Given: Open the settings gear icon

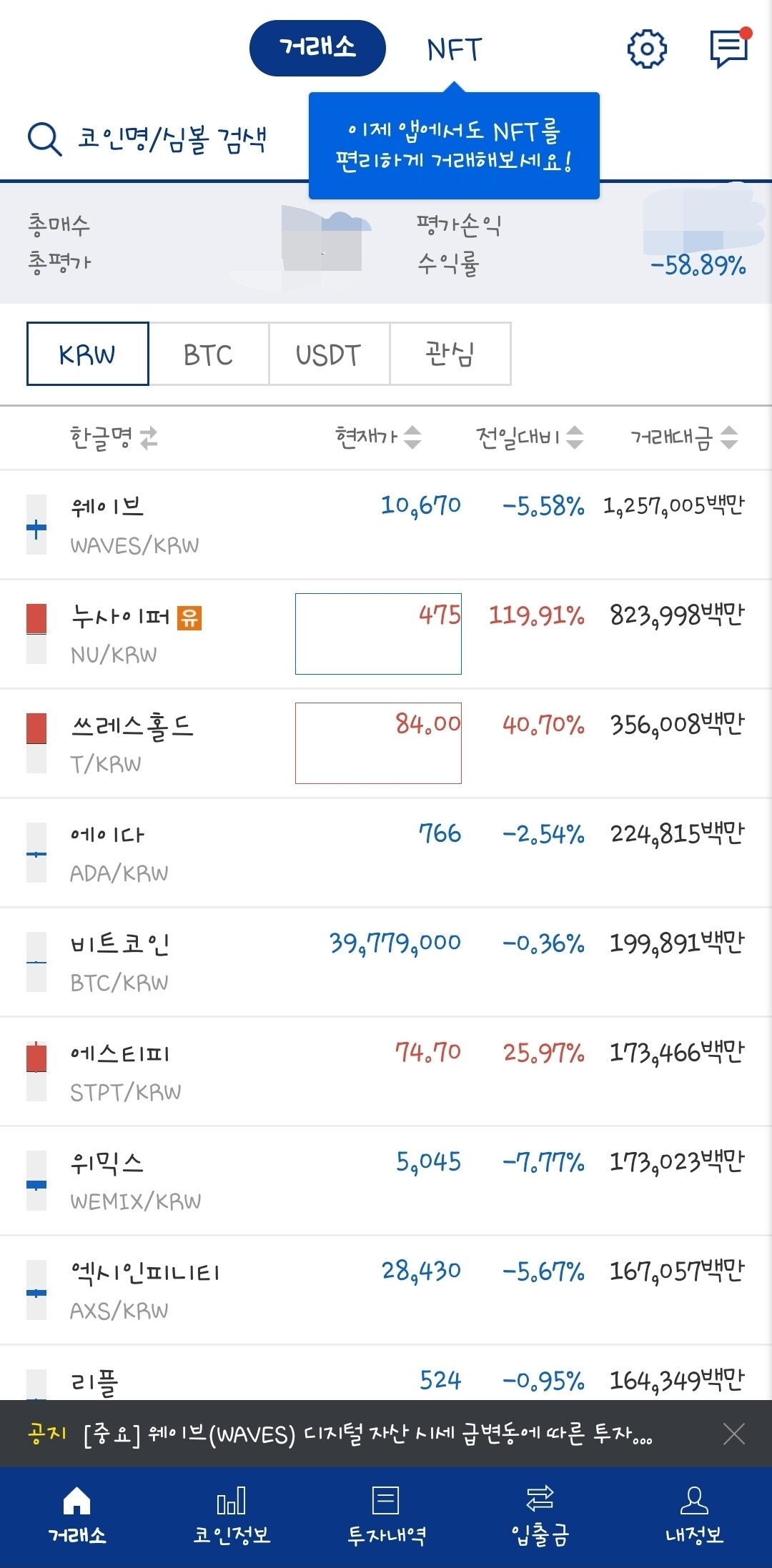Looking at the screenshot, I should 647,49.
